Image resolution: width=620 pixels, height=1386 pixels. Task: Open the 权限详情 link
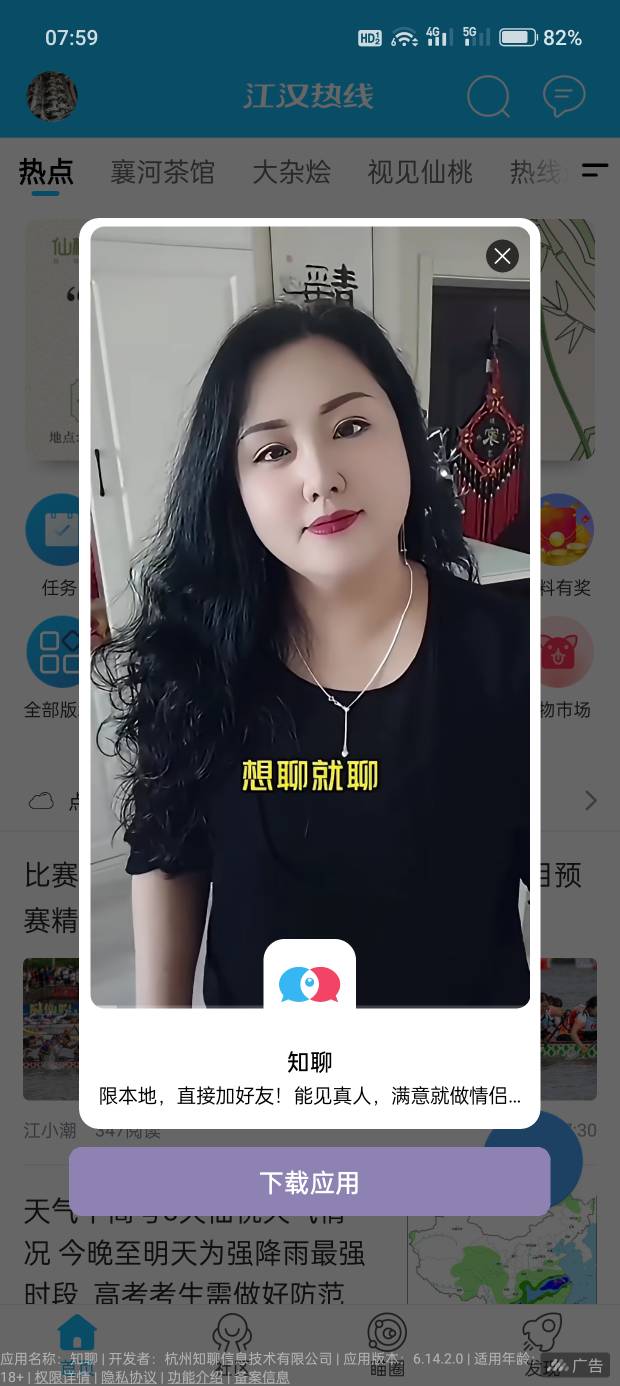(63, 1377)
